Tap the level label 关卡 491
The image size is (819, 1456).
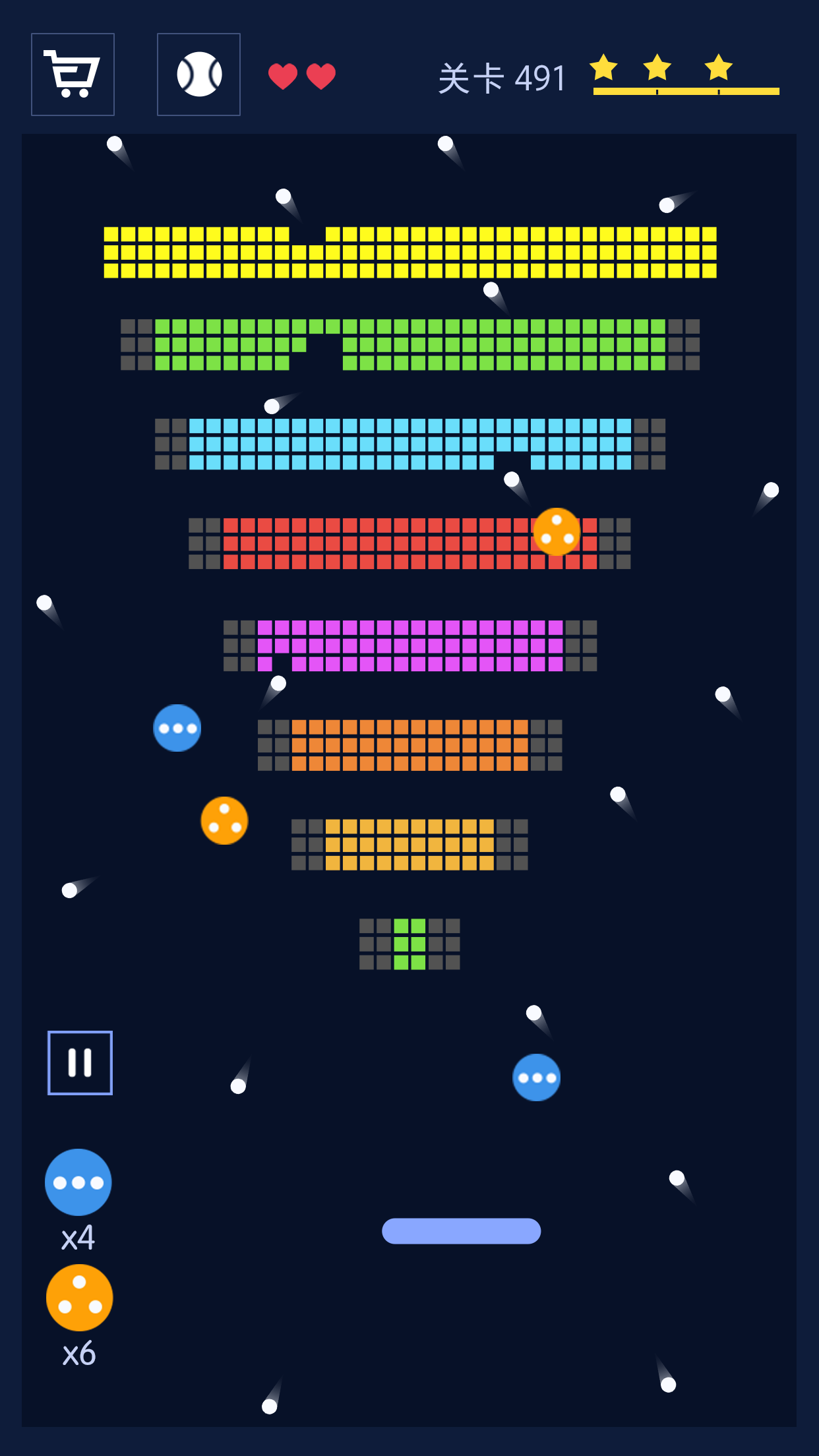pyautogui.click(x=499, y=76)
